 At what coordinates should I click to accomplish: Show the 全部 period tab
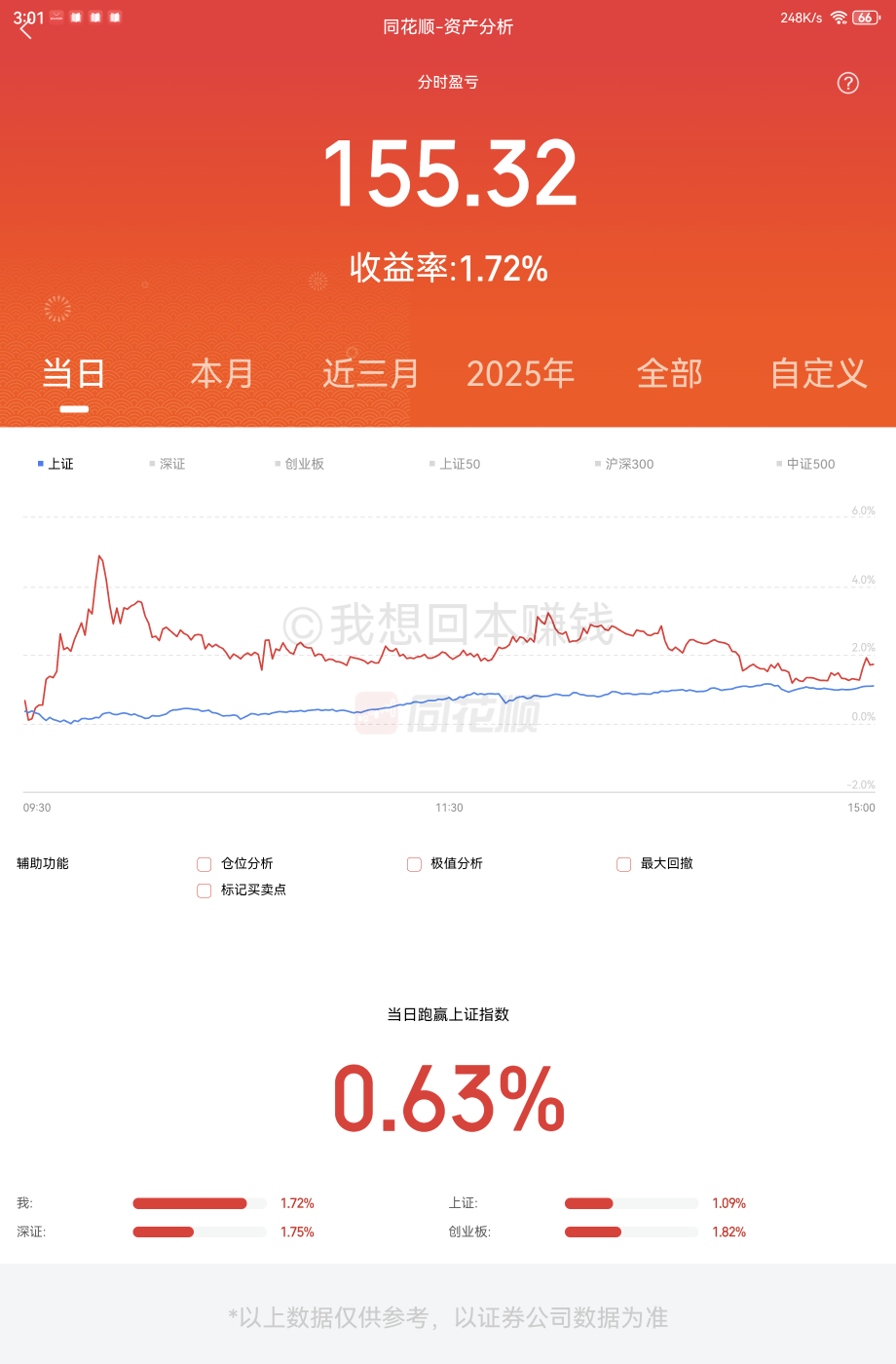tap(669, 373)
